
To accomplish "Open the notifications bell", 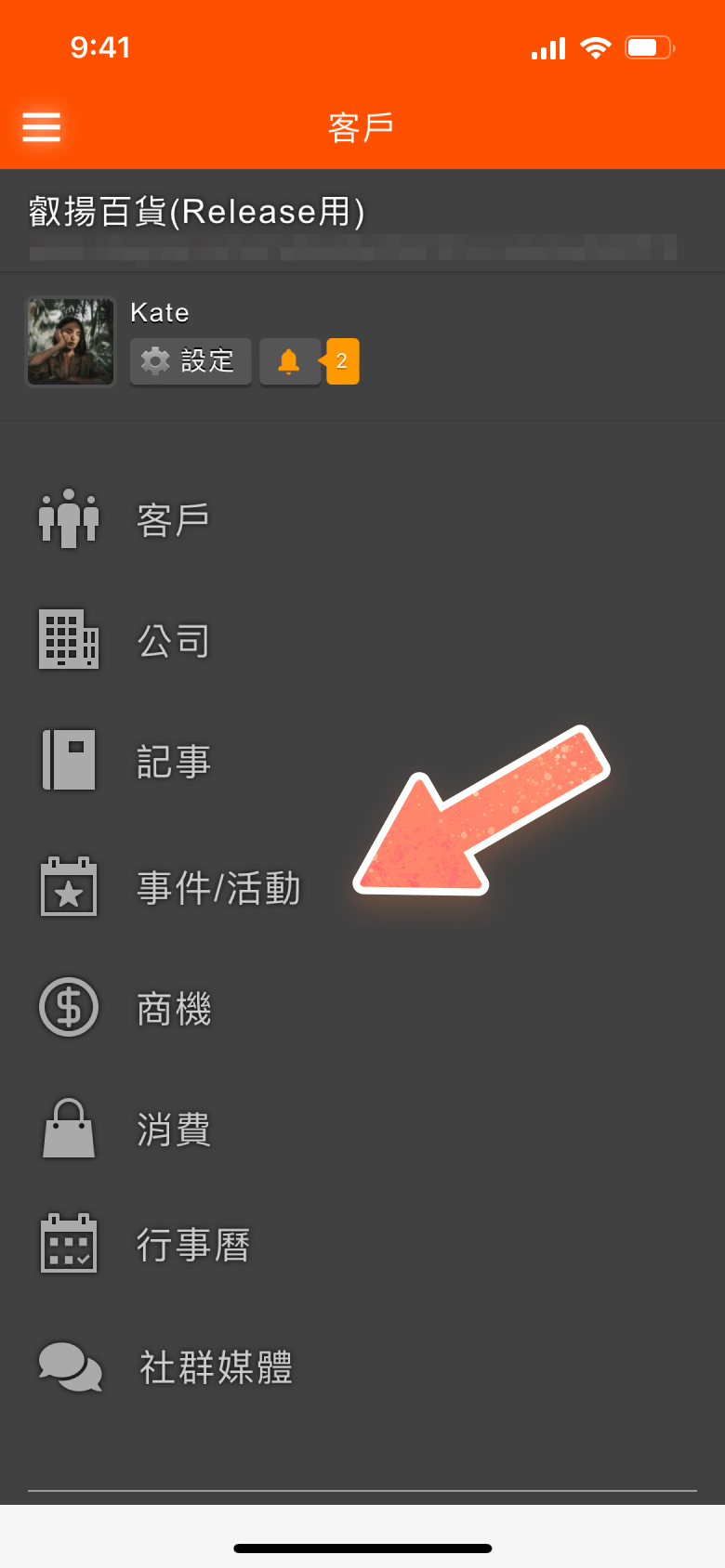I will [x=289, y=361].
